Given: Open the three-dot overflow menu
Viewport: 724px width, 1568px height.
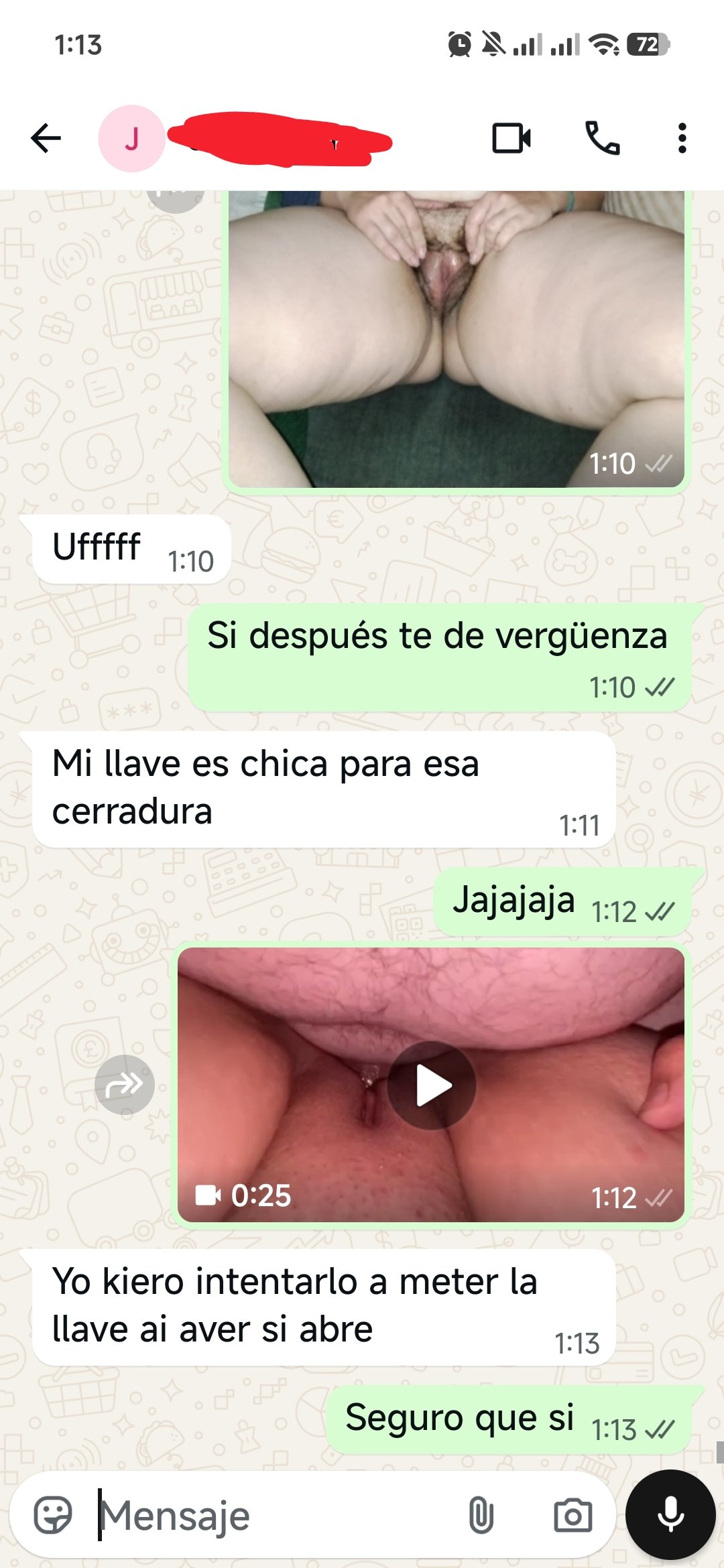Looking at the screenshot, I should [682, 139].
